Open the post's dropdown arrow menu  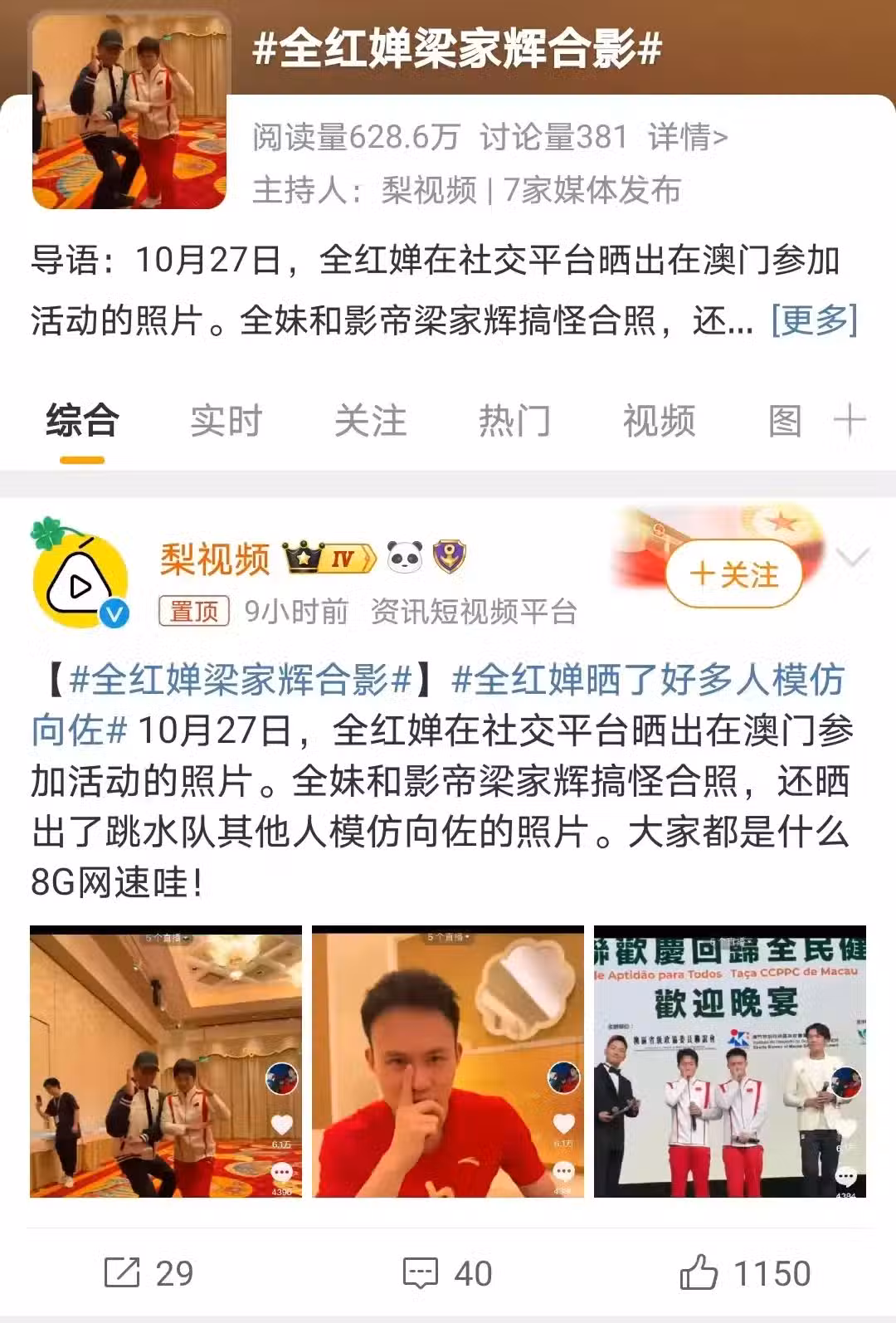(853, 558)
